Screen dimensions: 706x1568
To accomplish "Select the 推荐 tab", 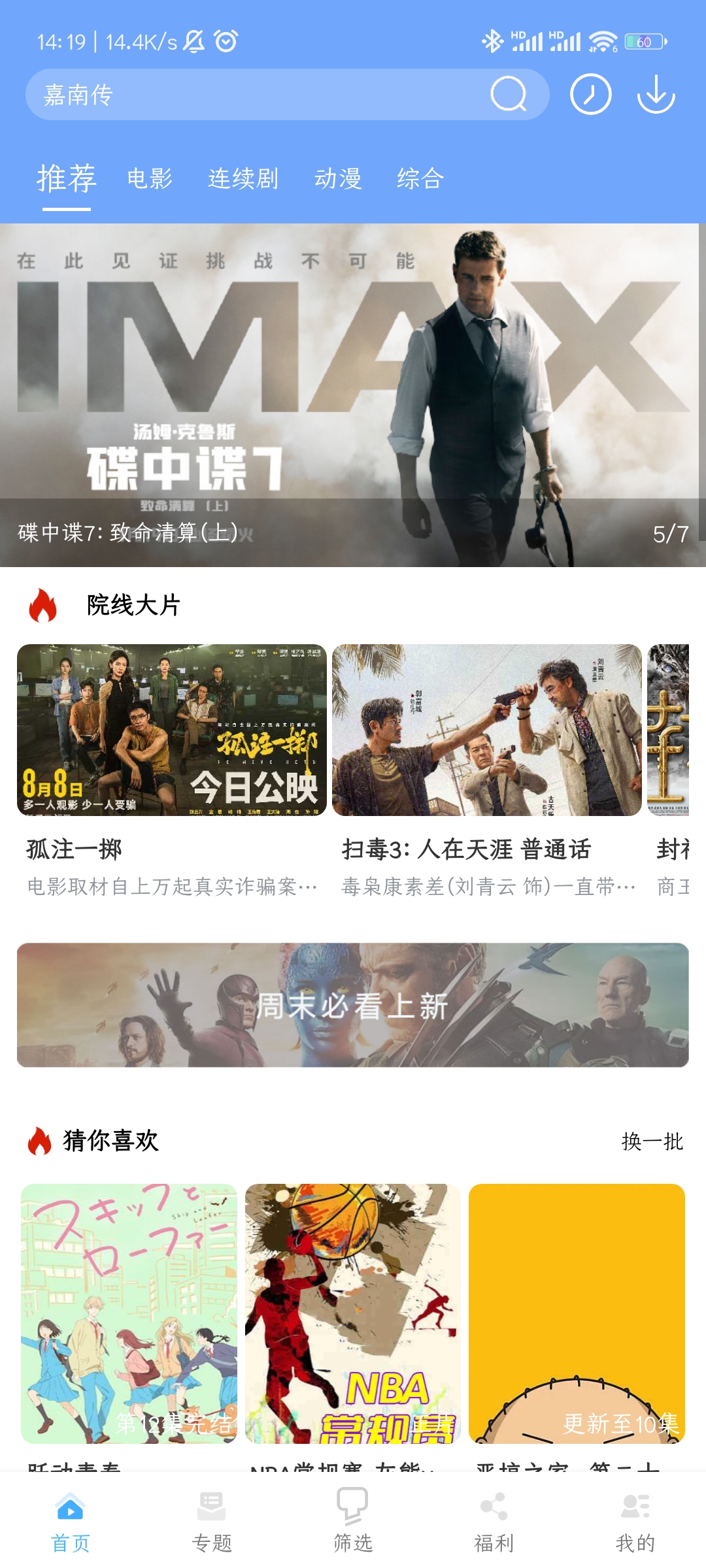I will [67, 178].
